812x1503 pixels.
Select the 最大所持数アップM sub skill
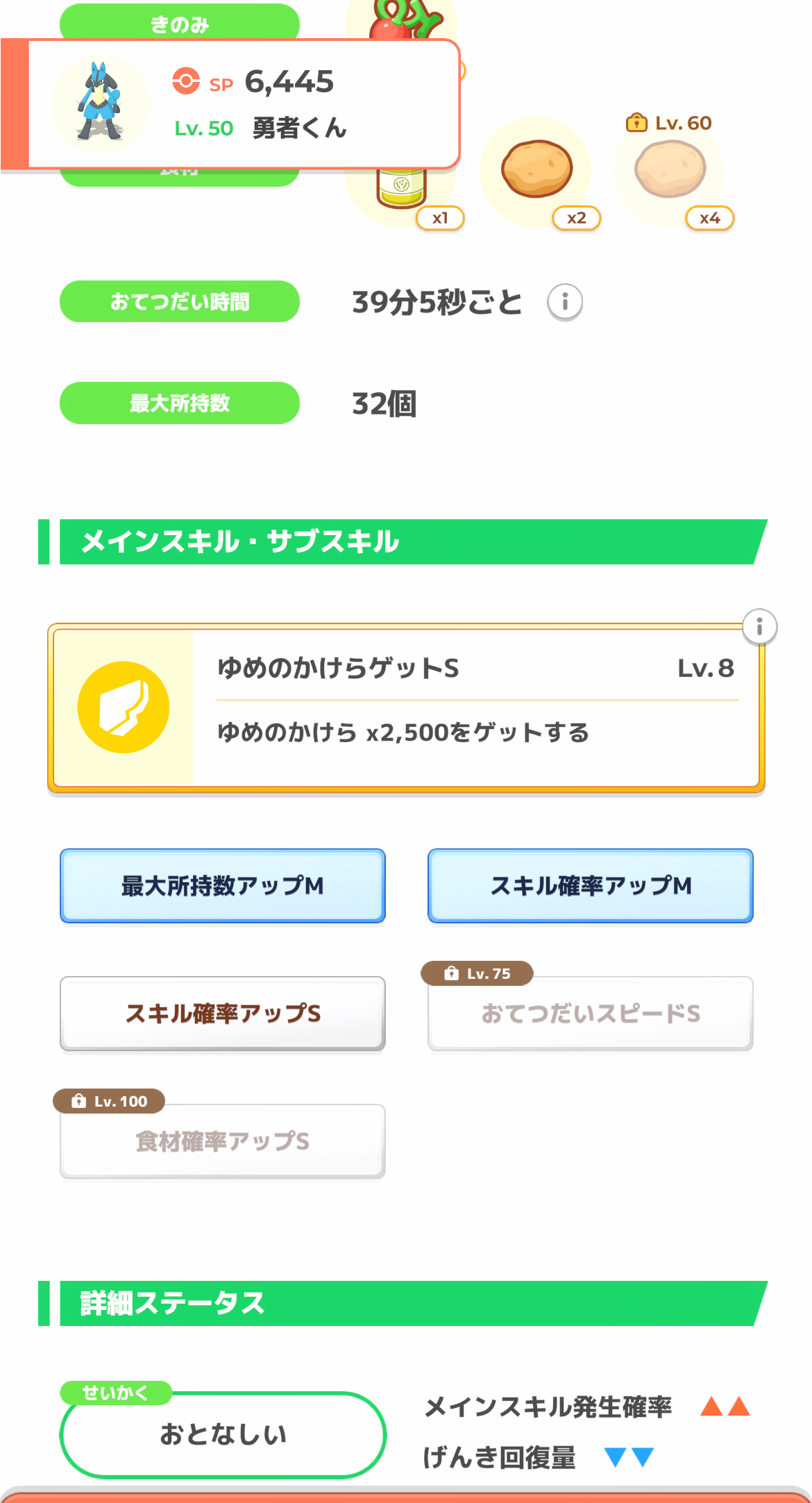tap(223, 886)
